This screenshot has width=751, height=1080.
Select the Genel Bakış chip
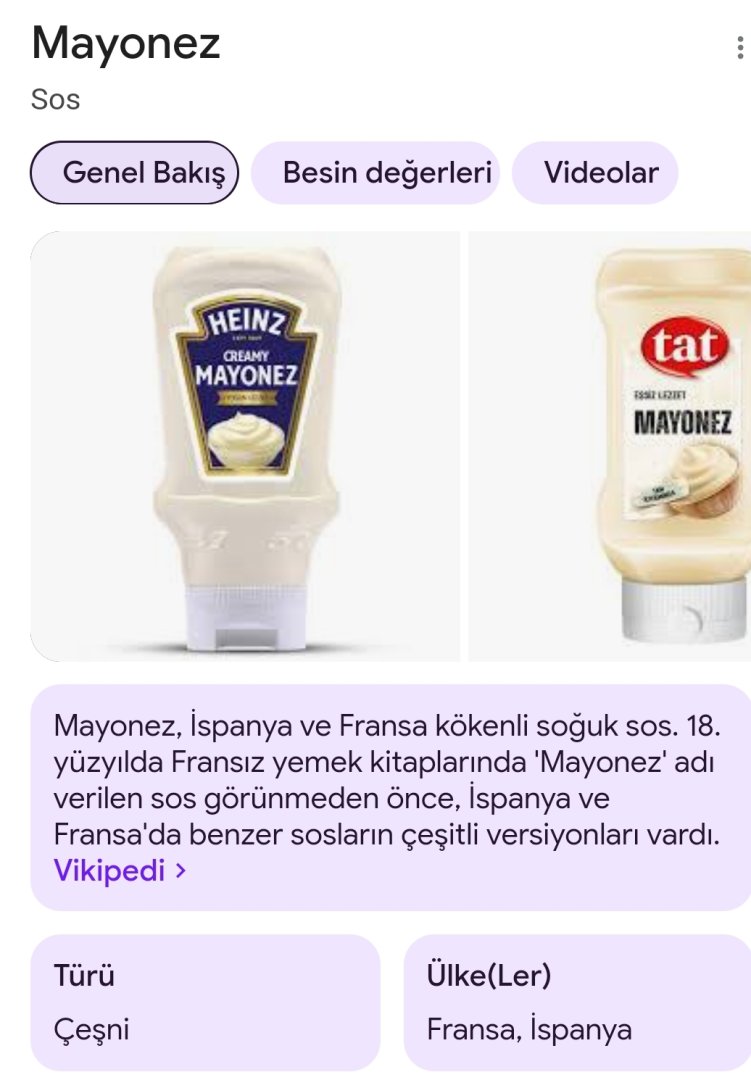(135, 173)
